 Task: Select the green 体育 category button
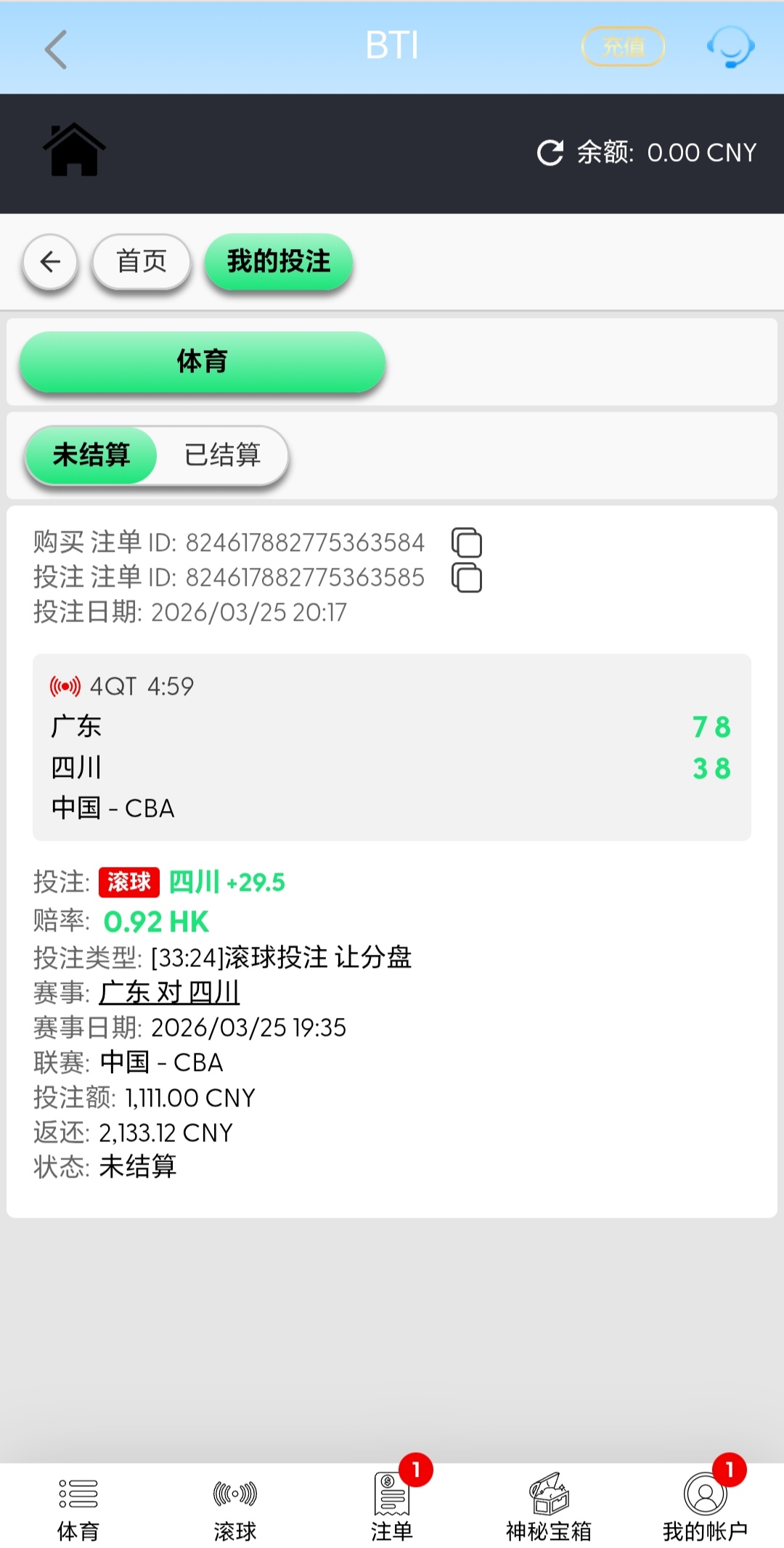click(x=203, y=361)
